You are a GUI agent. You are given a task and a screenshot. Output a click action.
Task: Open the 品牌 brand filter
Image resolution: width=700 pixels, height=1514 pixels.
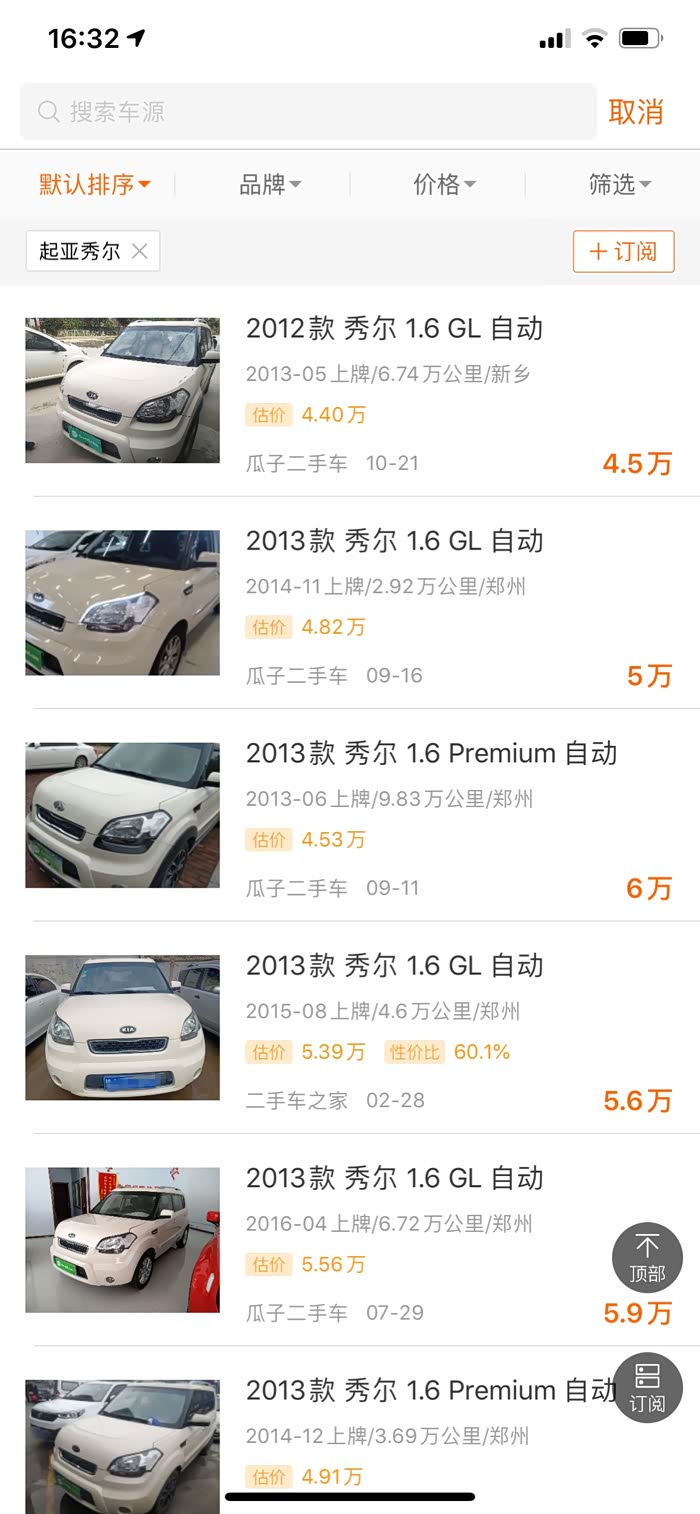pyautogui.click(x=270, y=184)
